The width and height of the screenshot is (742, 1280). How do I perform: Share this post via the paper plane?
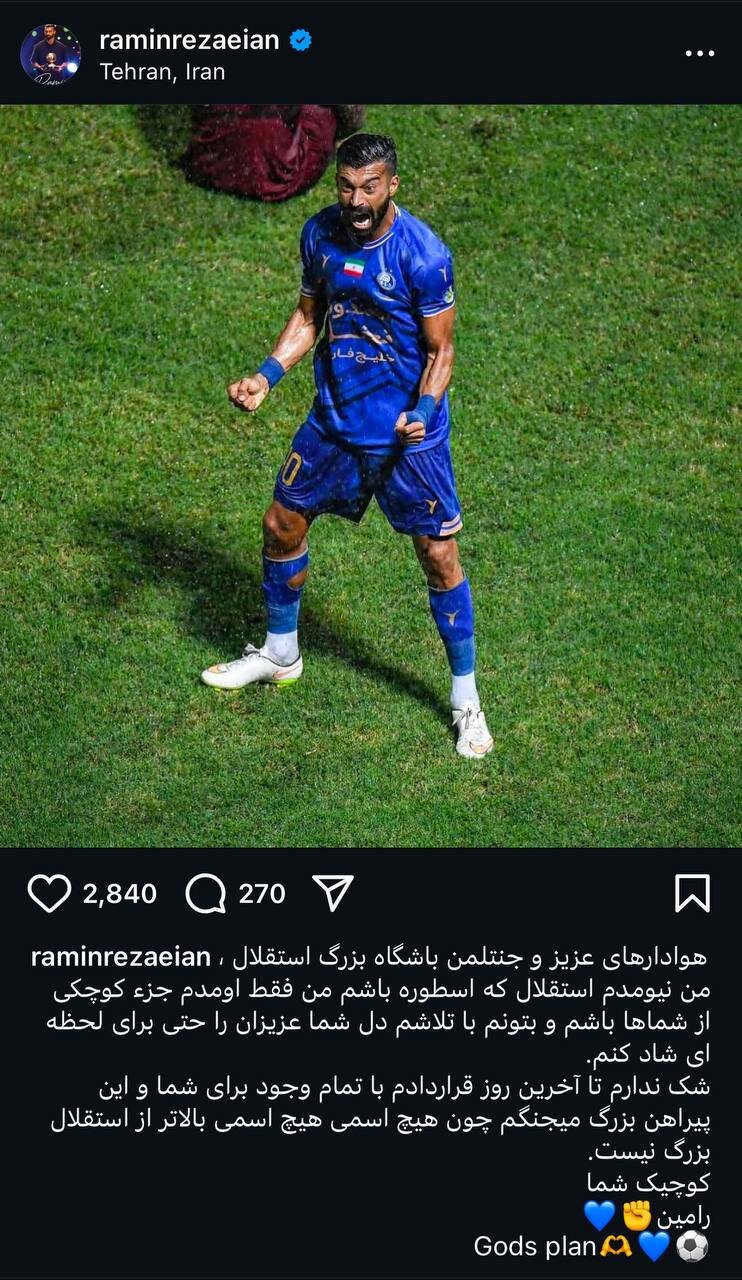click(x=333, y=893)
